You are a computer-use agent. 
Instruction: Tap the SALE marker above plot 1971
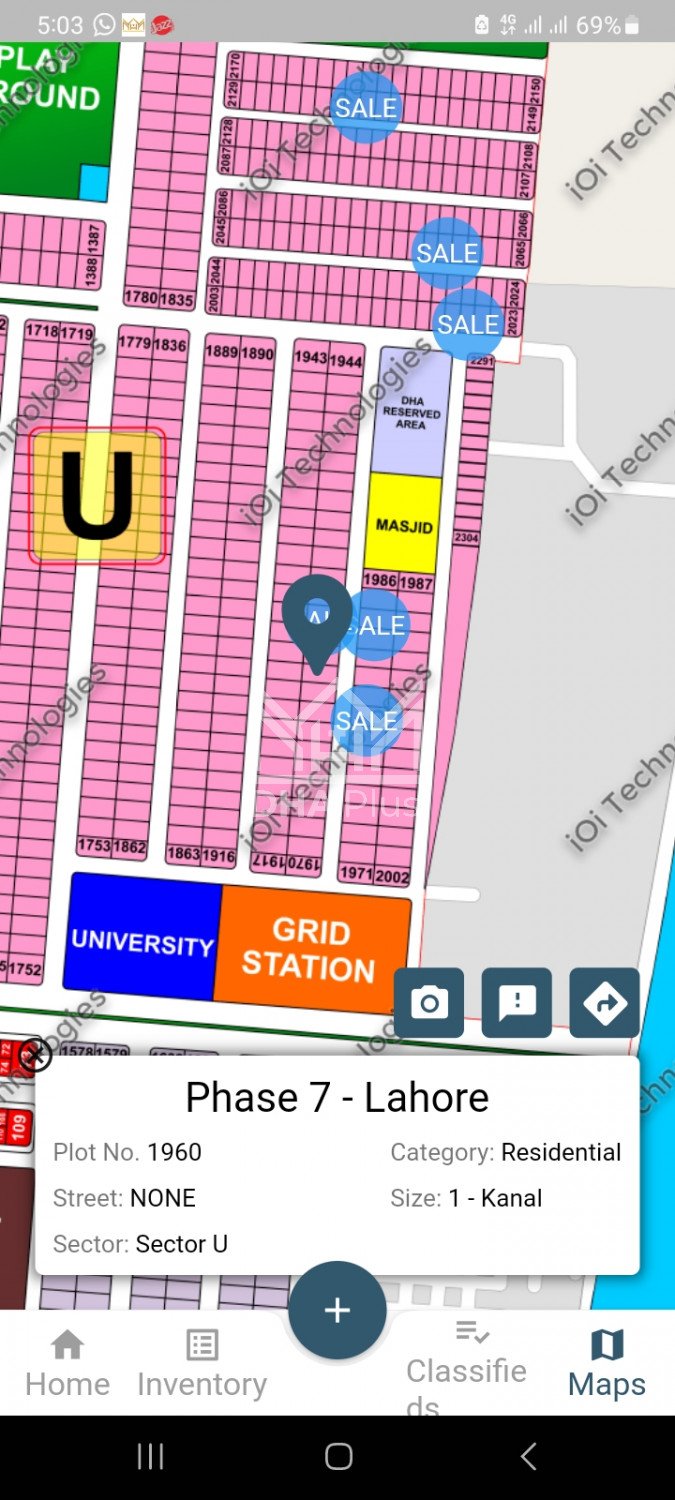pyautogui.click(x=367, y=720)
